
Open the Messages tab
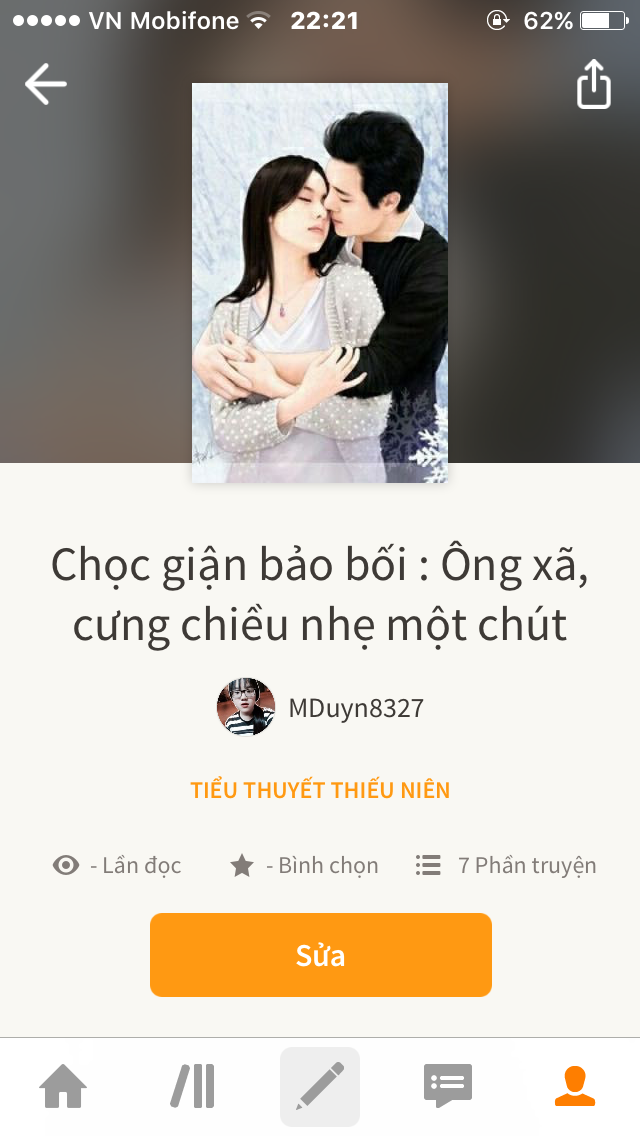point(447,1086)
